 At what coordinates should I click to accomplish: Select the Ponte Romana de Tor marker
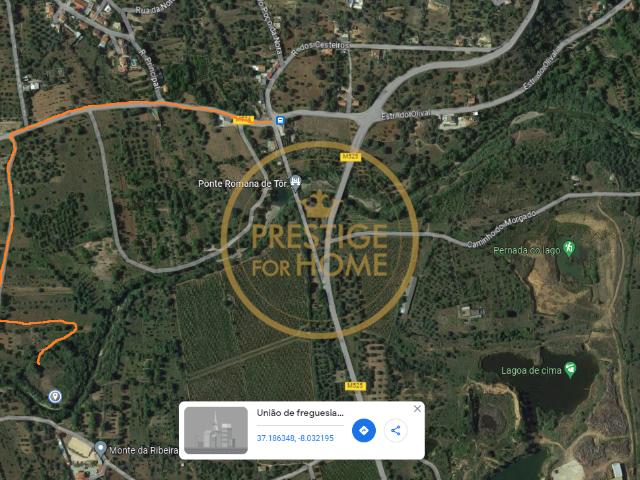[294, 182]
